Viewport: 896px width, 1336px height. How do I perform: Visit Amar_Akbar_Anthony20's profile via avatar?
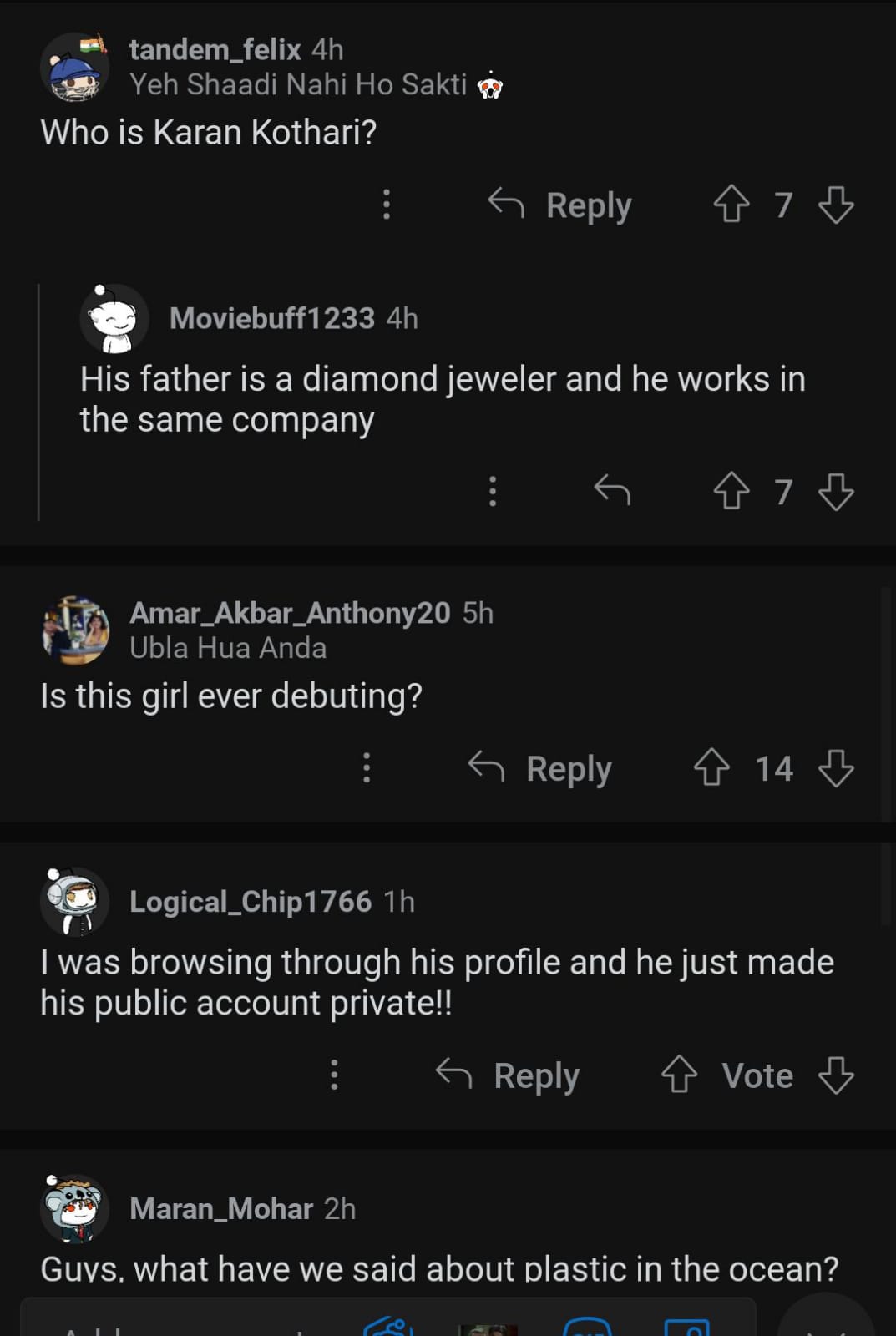click(75, 630)
